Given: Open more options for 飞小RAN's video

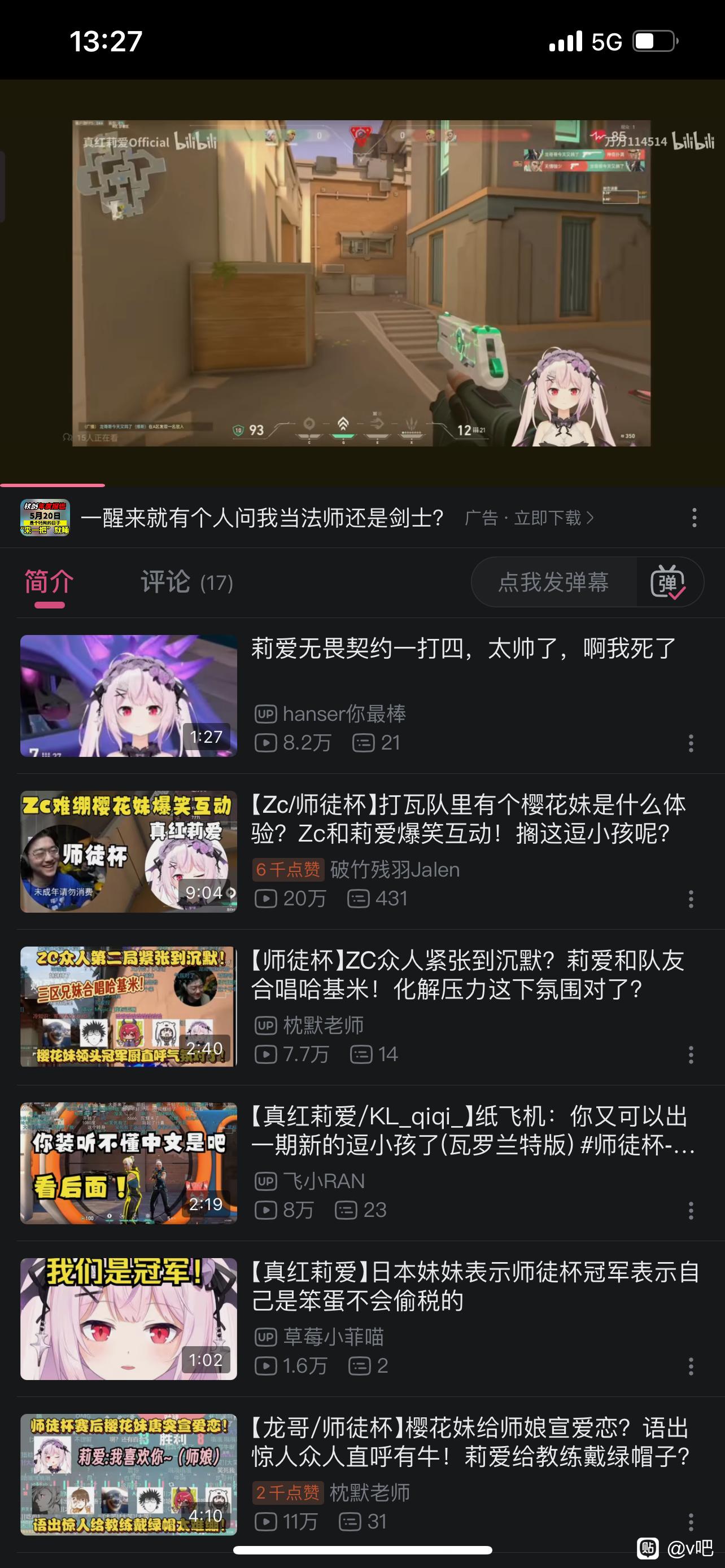Looking at the screenshot, I should pyautogui.click(x=691, y=1211).
